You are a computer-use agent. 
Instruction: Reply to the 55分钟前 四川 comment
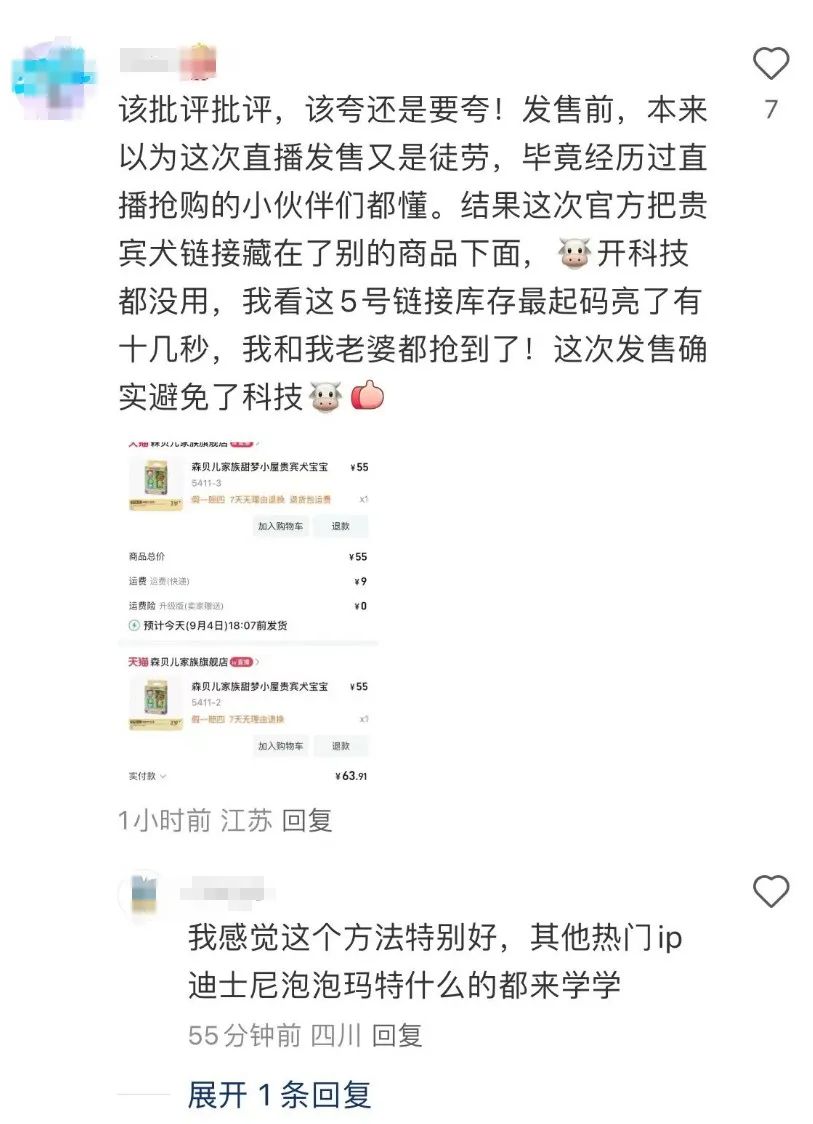point(397,1035)
